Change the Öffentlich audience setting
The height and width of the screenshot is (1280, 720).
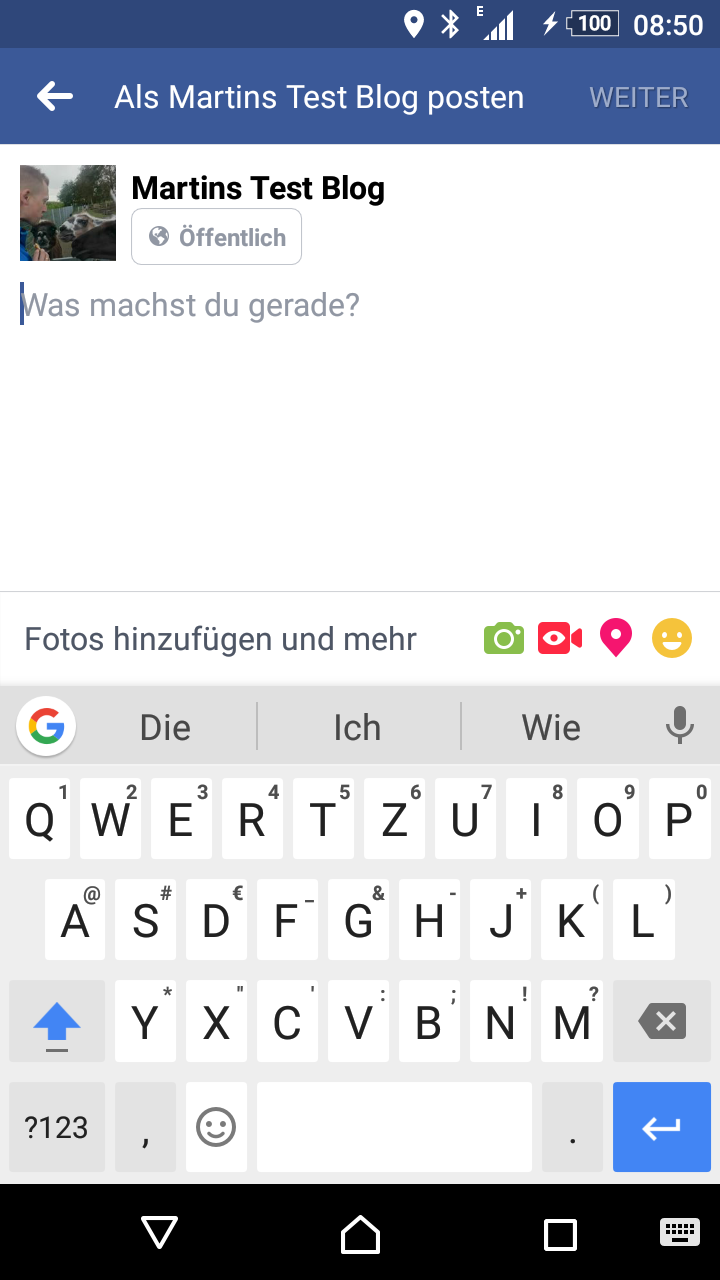click(217, 237)
